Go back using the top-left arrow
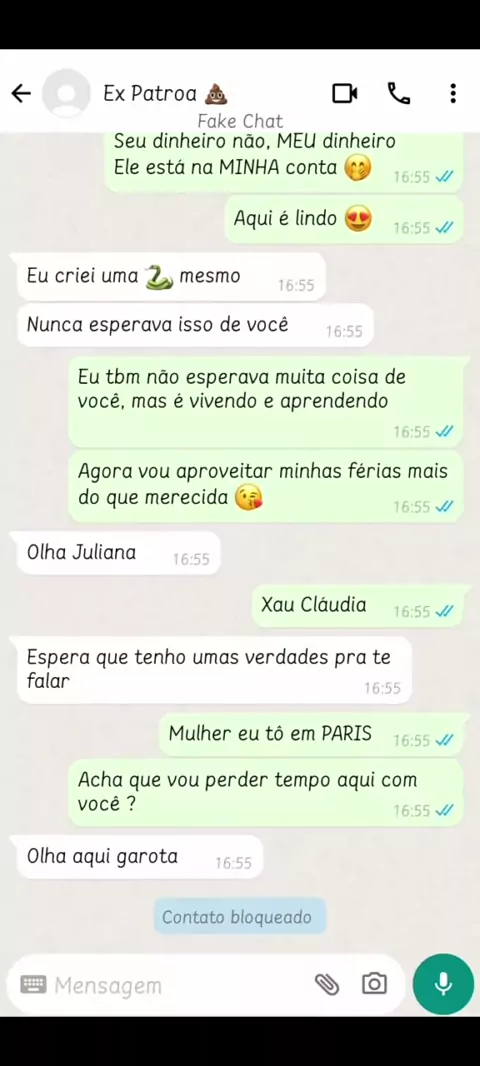The width and height of the screenshot is (480, 1066). 21,94
